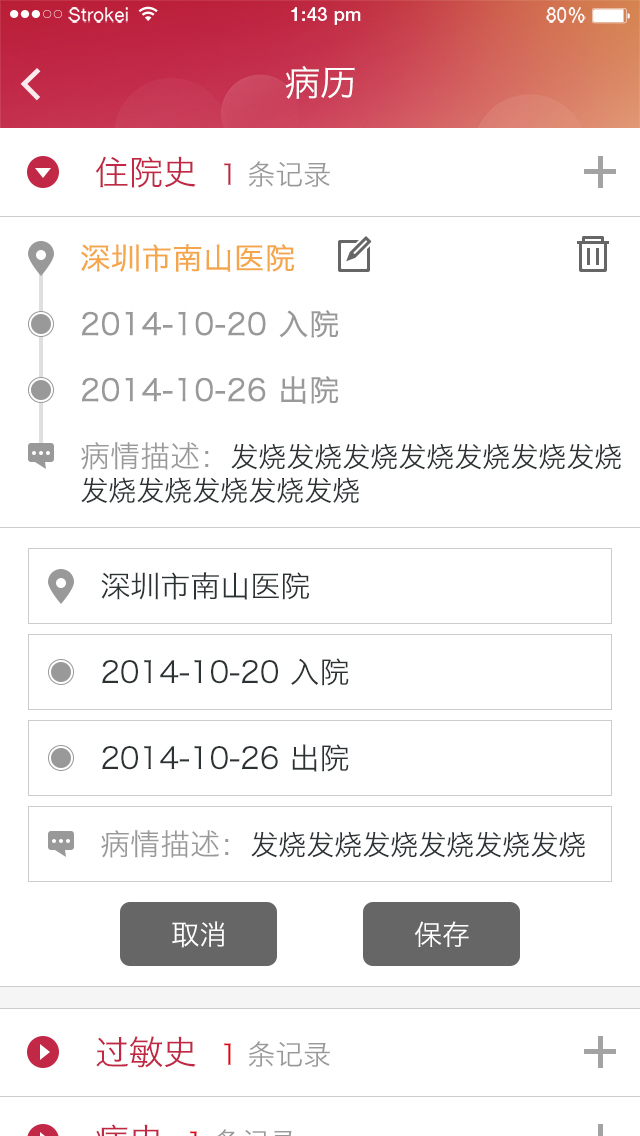This screenshot has height=1136, width=640.
Task: Go back from the 病历 screen
Action: 32,84
